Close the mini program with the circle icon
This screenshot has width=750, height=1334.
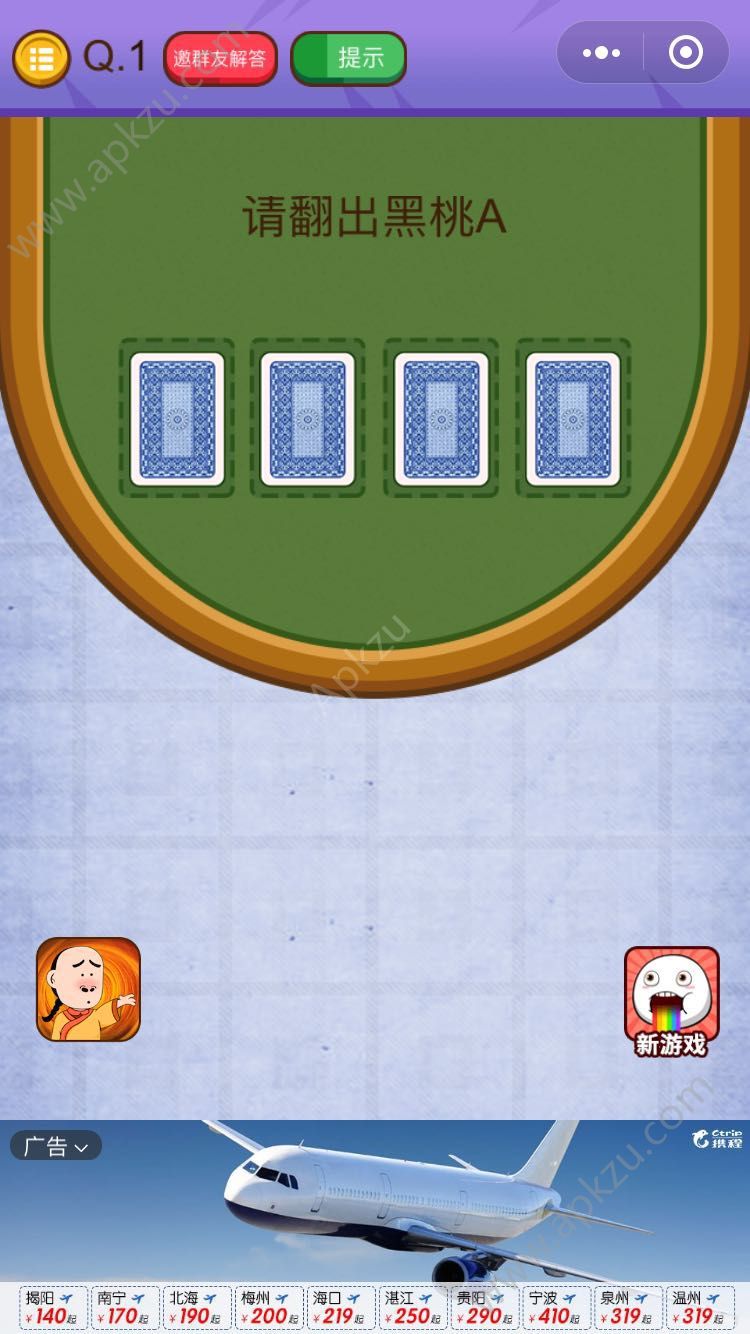(685, 53)
